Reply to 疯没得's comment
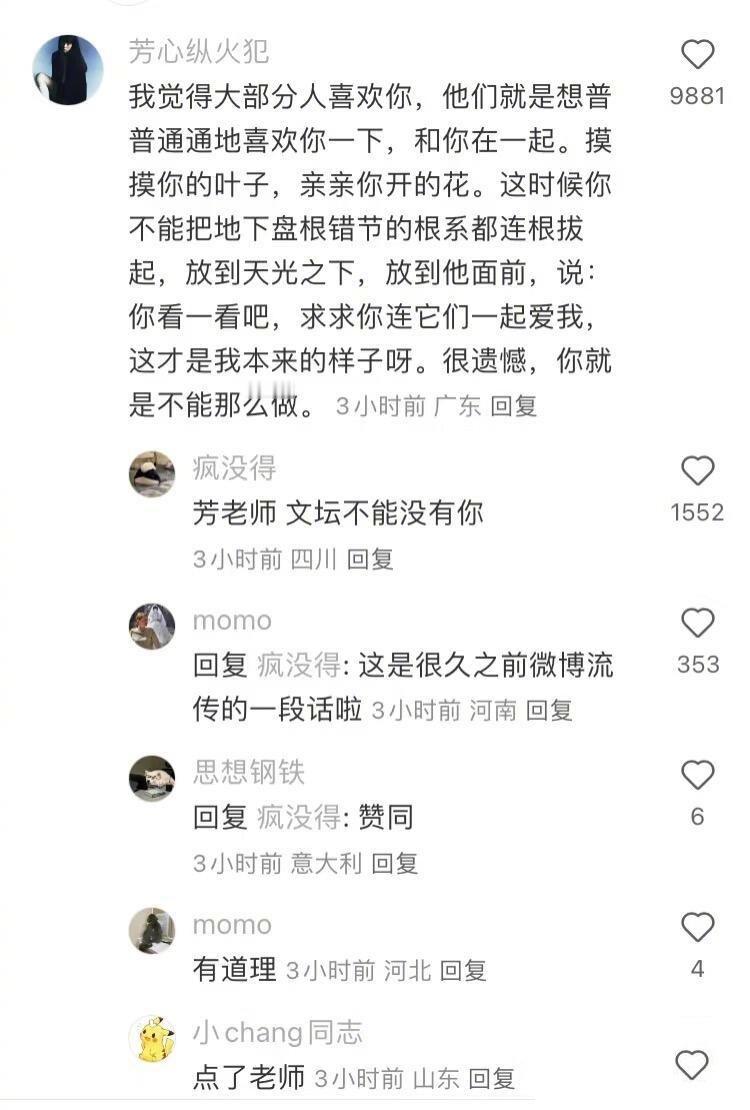The image size is (750, 1110). tap(370, 559)
